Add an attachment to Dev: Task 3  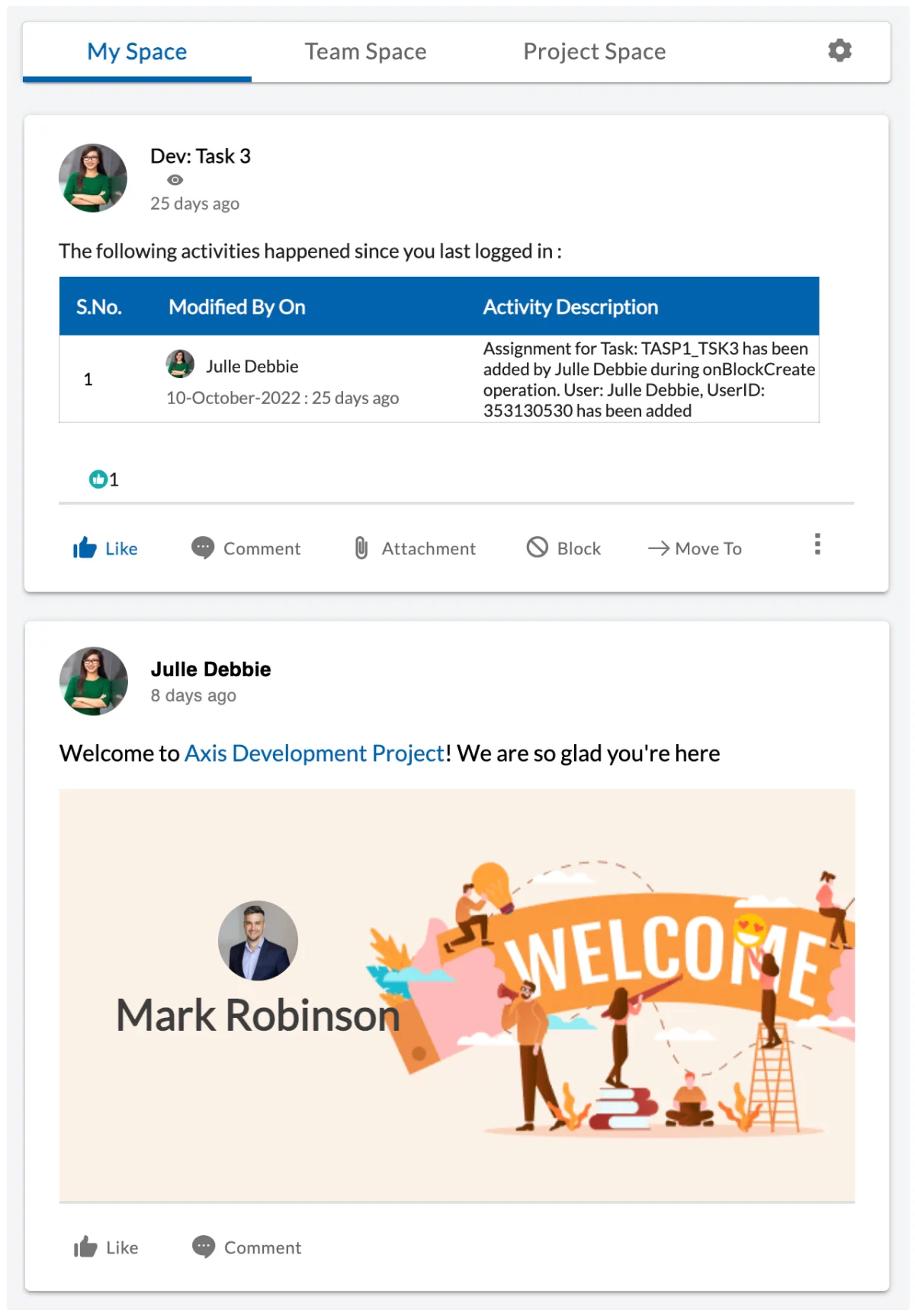[x=415, y=548]
